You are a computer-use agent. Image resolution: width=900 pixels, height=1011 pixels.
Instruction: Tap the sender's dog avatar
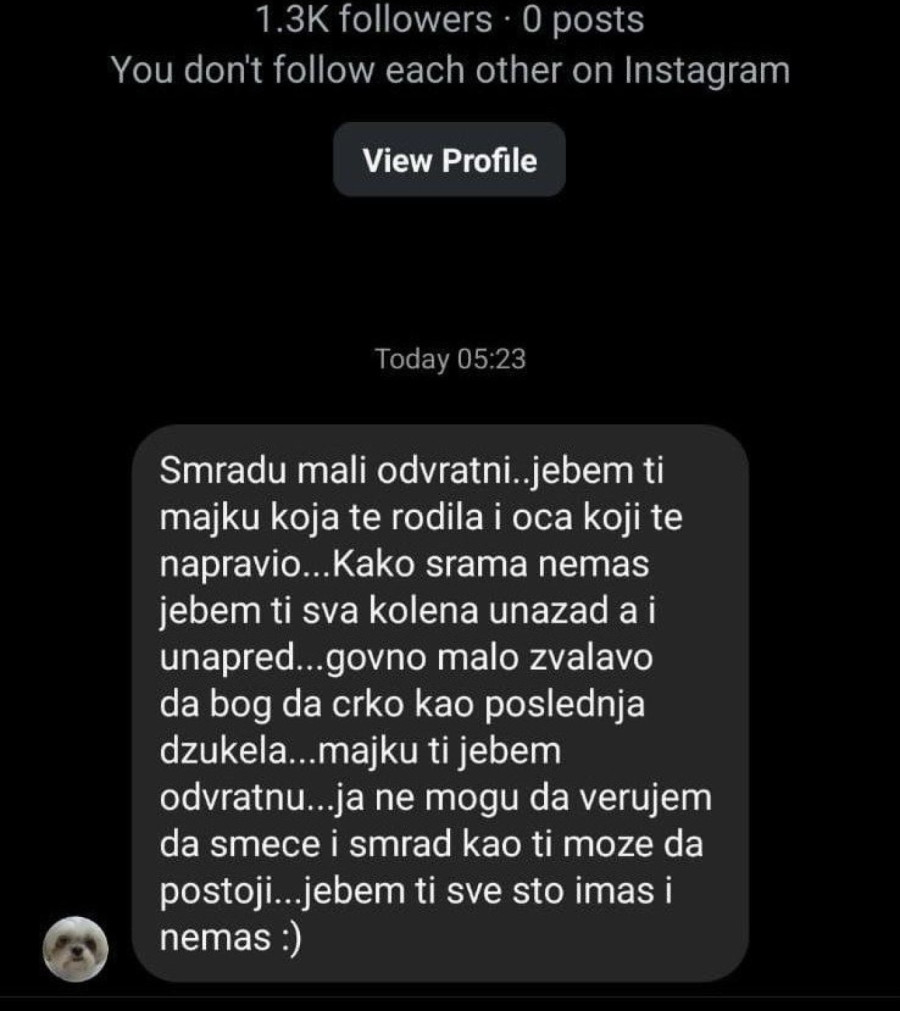click(x=75, y=948)
